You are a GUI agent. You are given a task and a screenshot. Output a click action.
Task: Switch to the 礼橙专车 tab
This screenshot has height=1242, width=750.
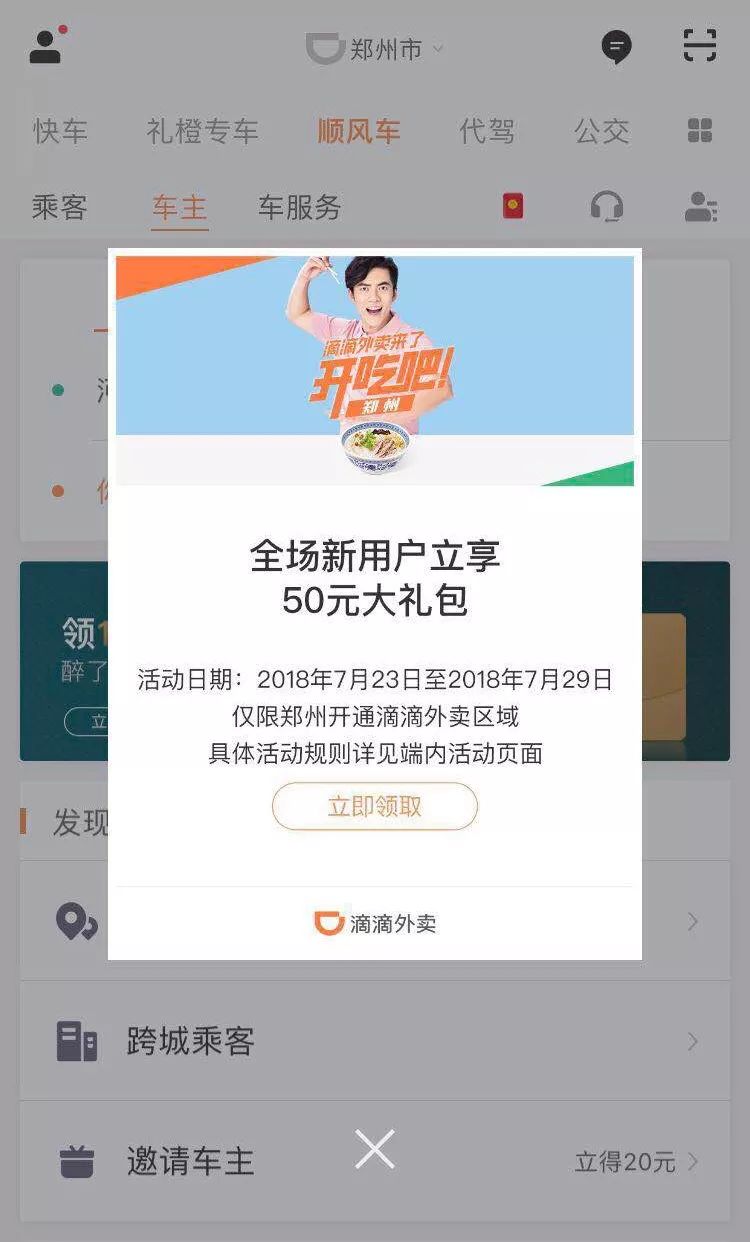coord(202,131)
